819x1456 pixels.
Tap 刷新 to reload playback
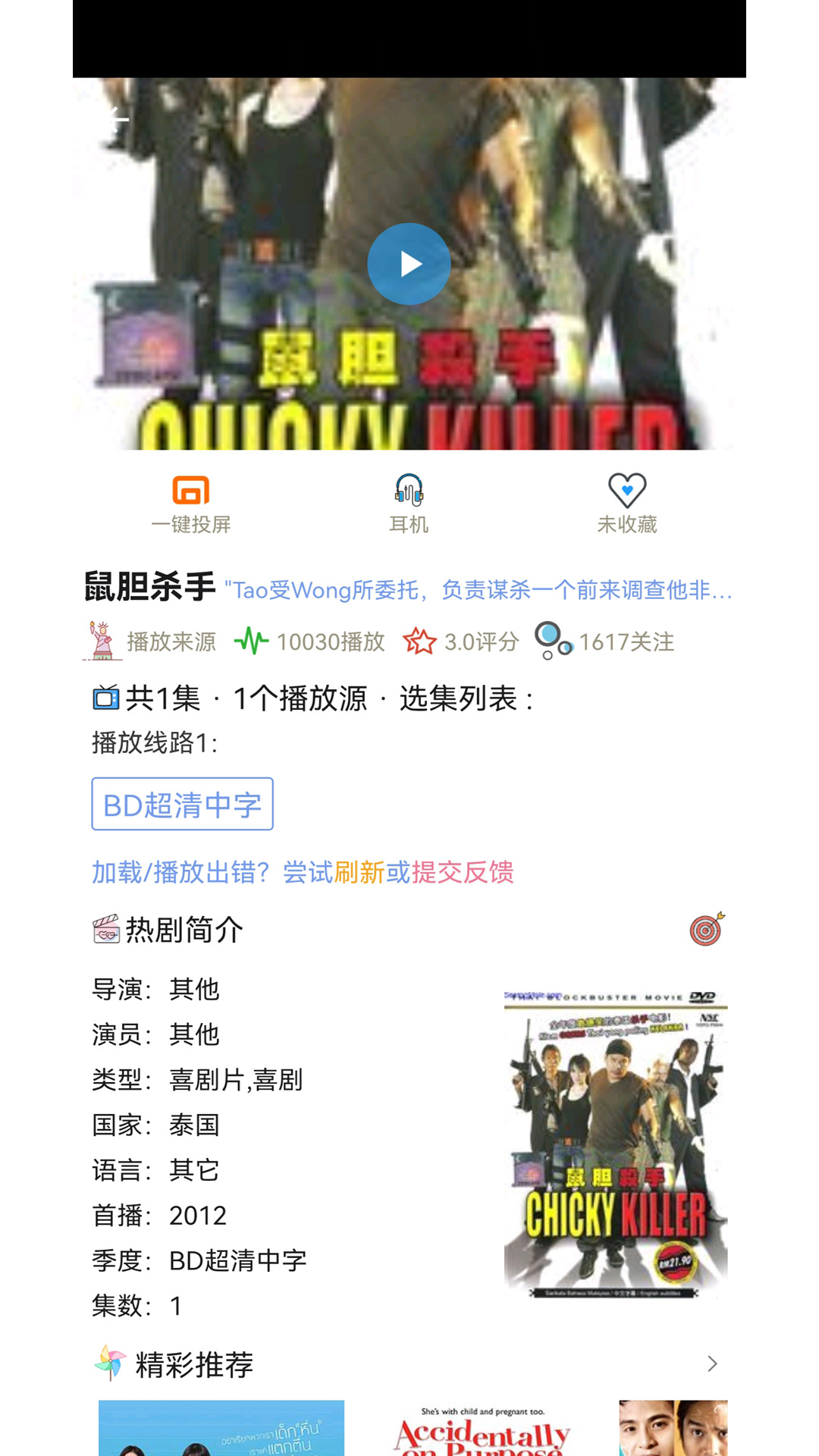pyautogui.click(x=359, y=872)
